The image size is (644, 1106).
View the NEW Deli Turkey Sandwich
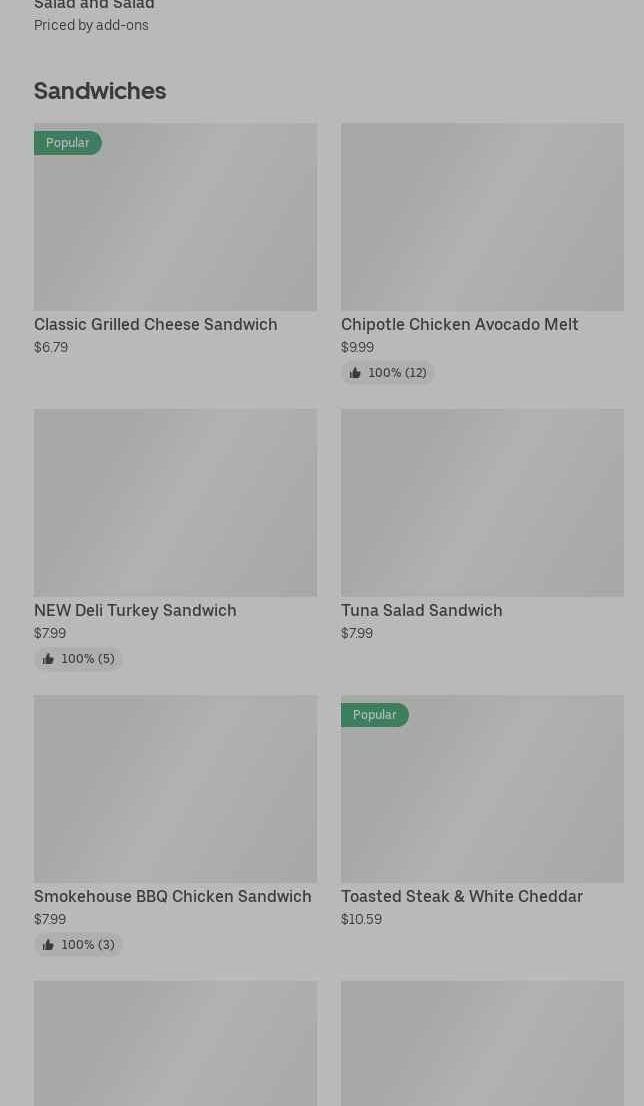pyautogui.click(x=175, y=540)
